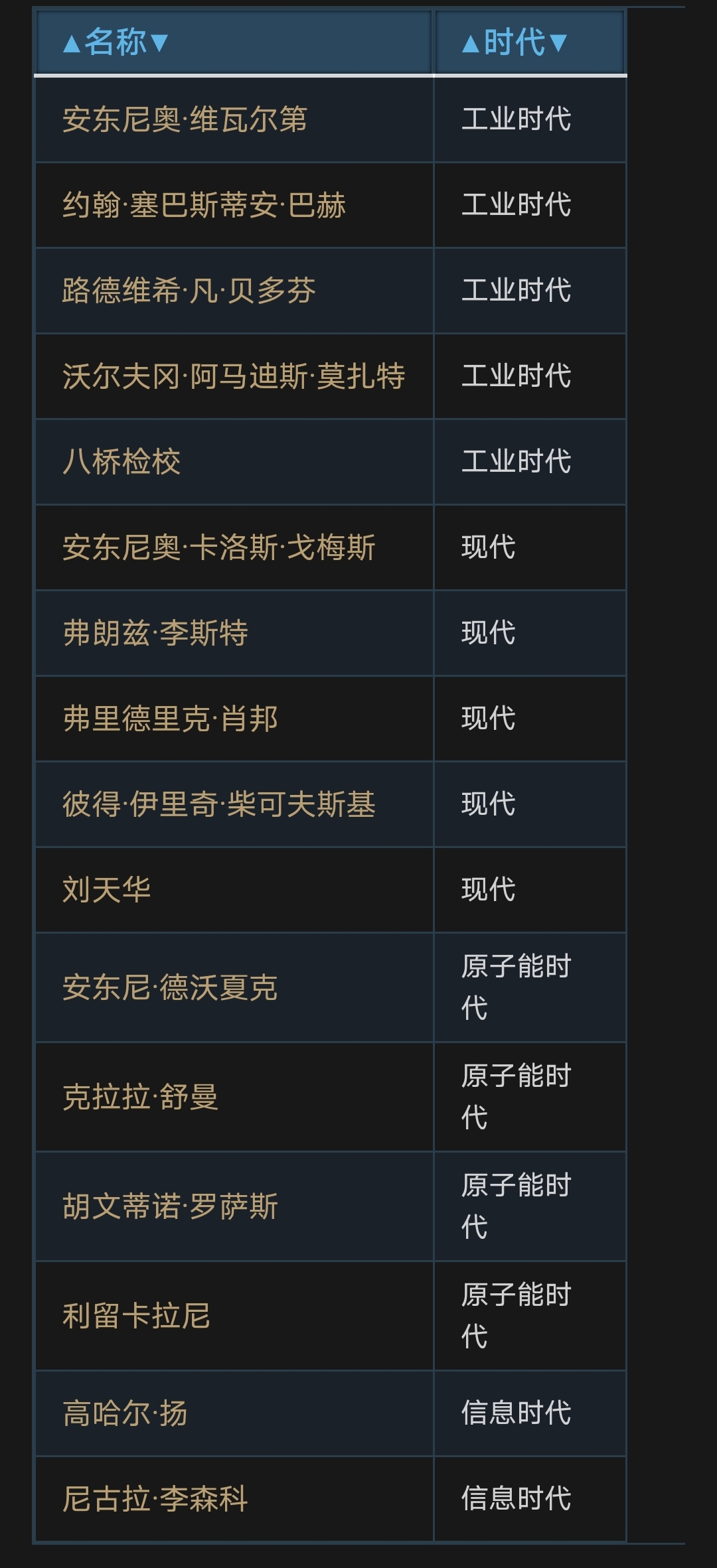Open the 八桥检校 link
This screenshot has width=717, height=1568.
coord(121,462)
